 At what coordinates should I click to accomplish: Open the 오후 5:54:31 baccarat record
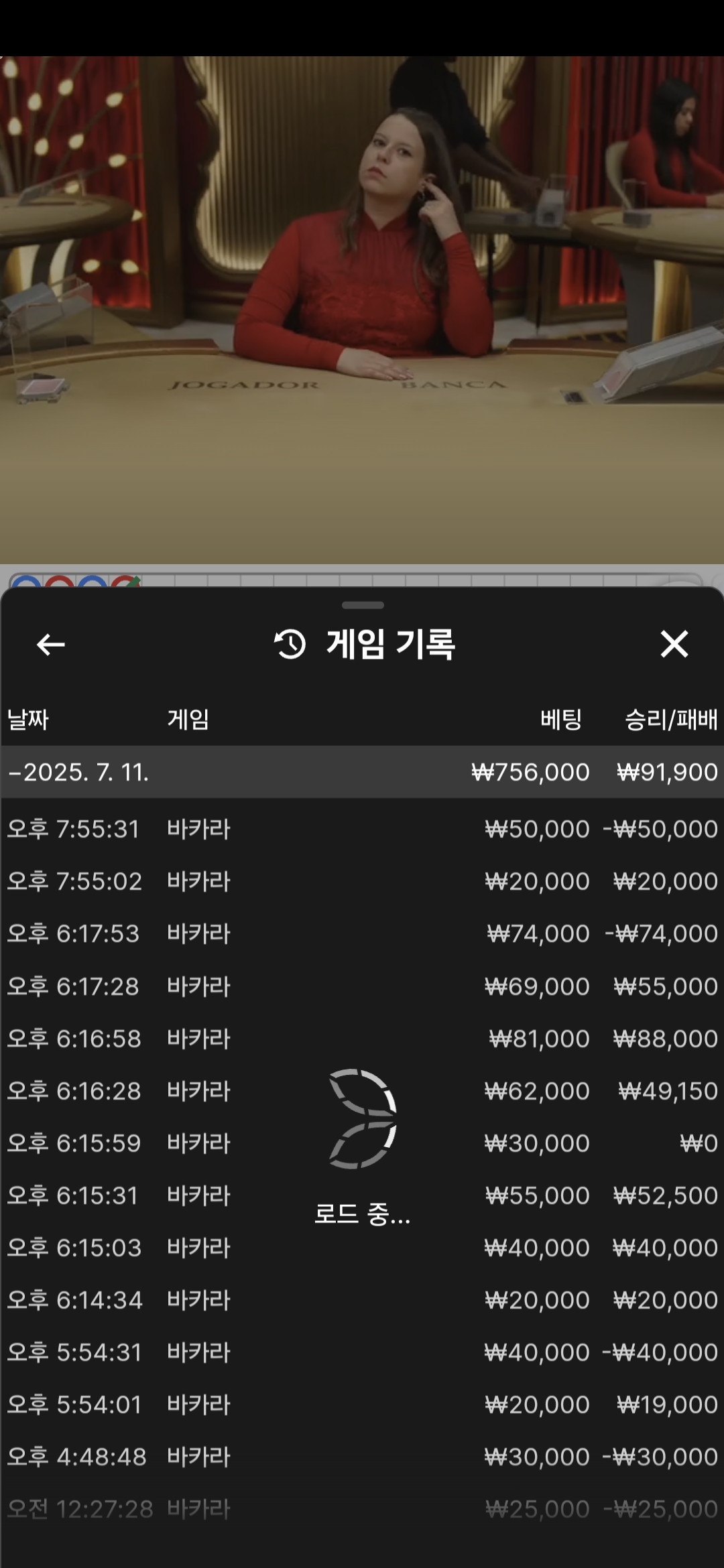tap(362, 1352)
